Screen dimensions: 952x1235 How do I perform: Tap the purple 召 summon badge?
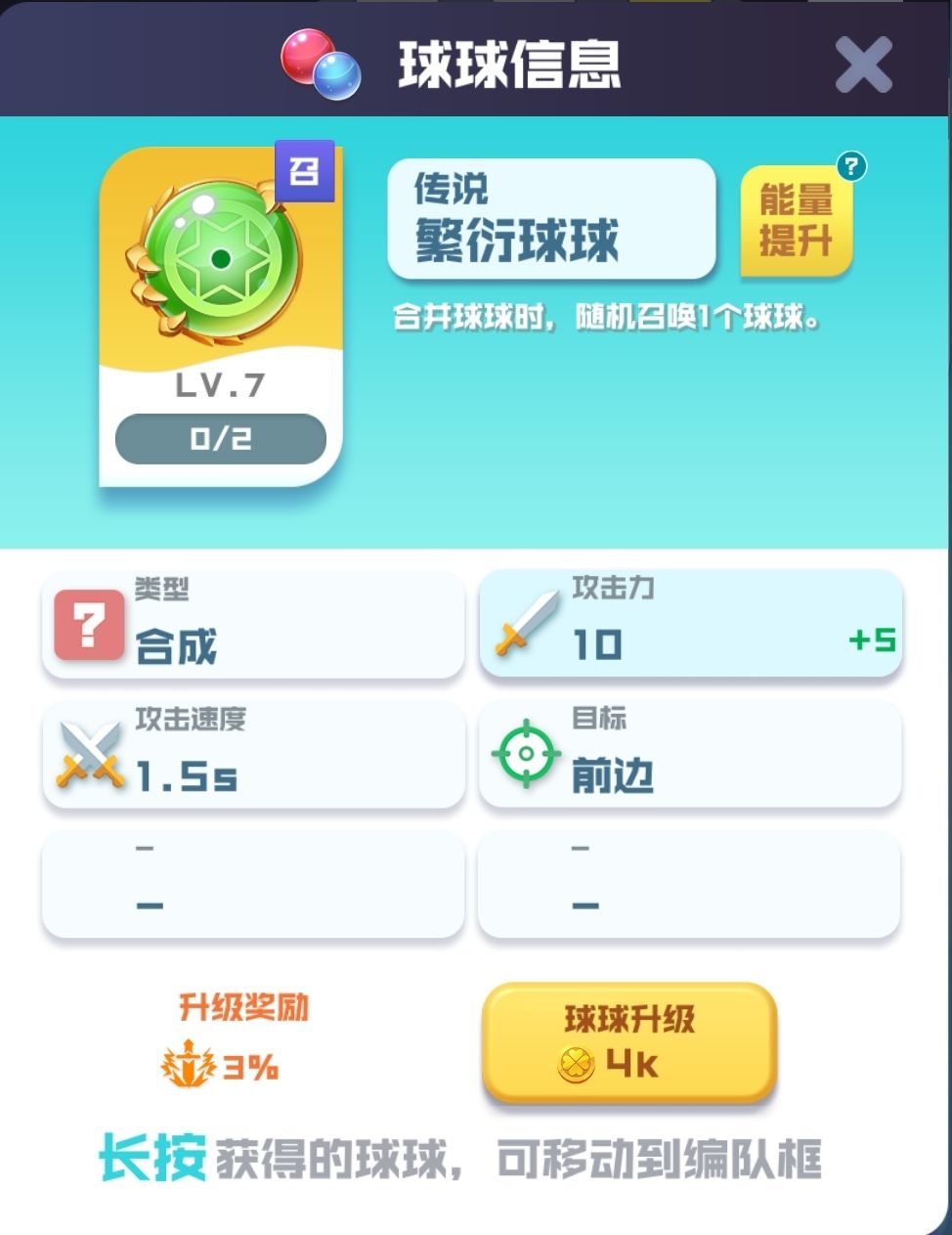[307, 170]
